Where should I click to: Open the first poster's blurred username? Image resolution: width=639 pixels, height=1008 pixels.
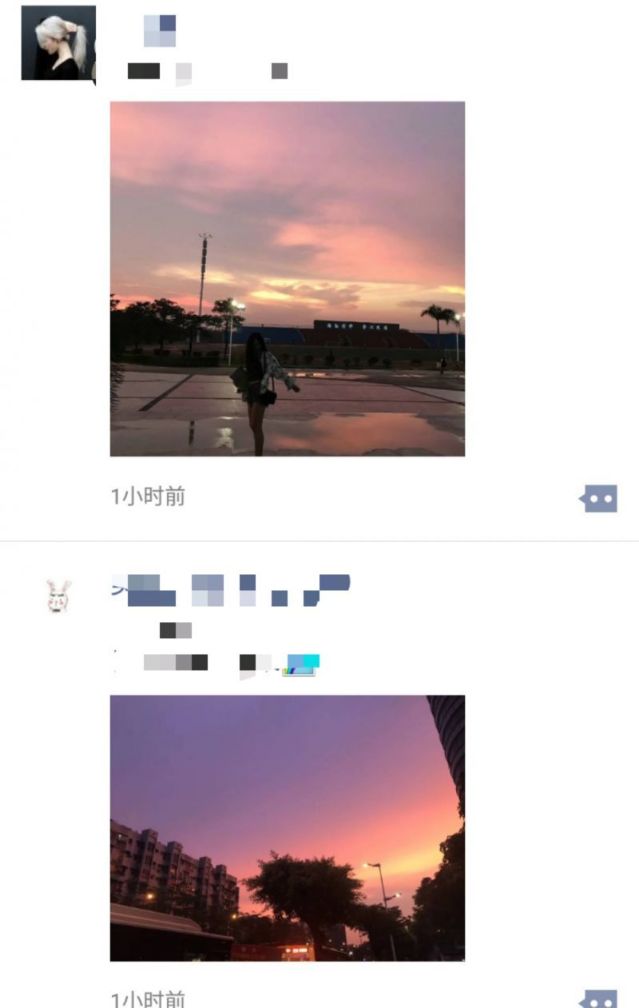(160, 31)
